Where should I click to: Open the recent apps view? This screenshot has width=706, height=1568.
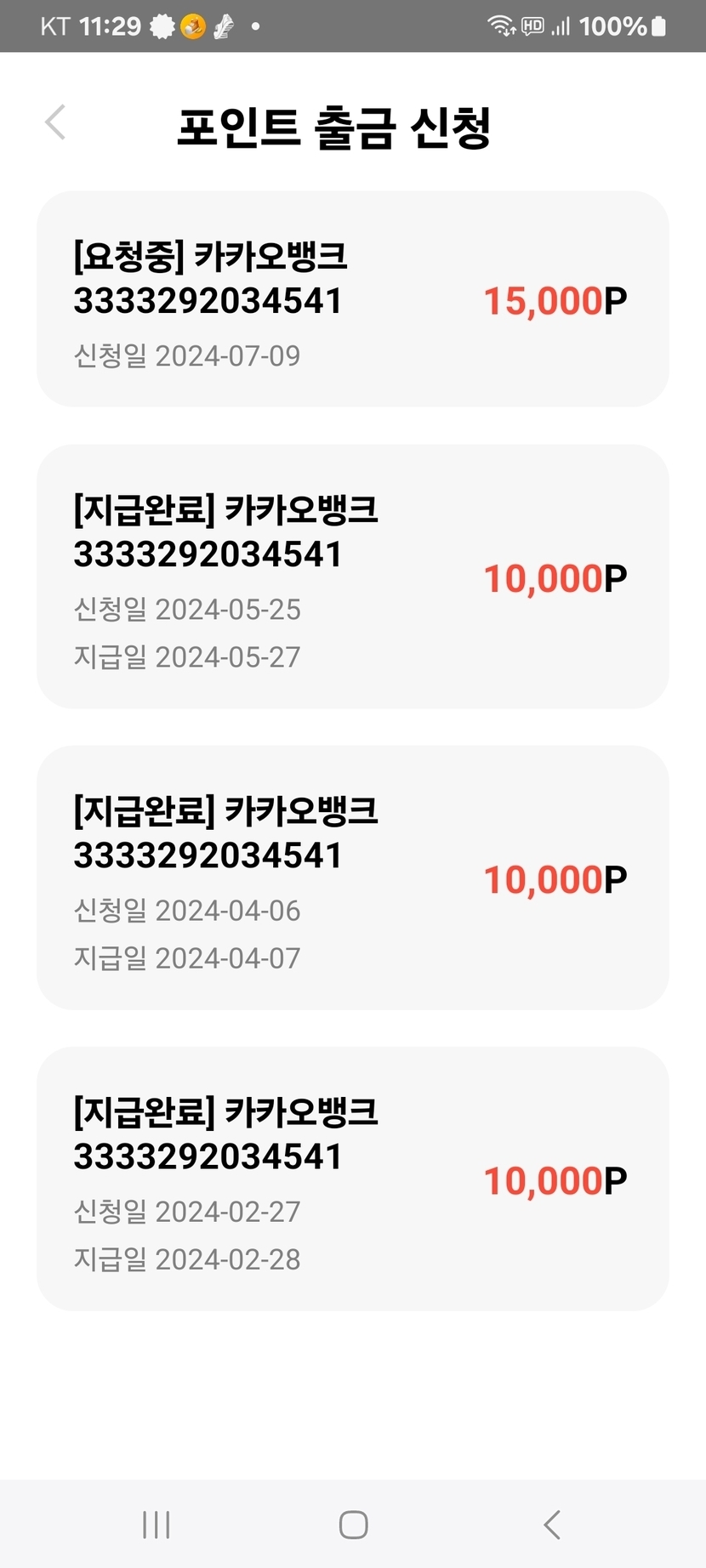[157, 1525]
